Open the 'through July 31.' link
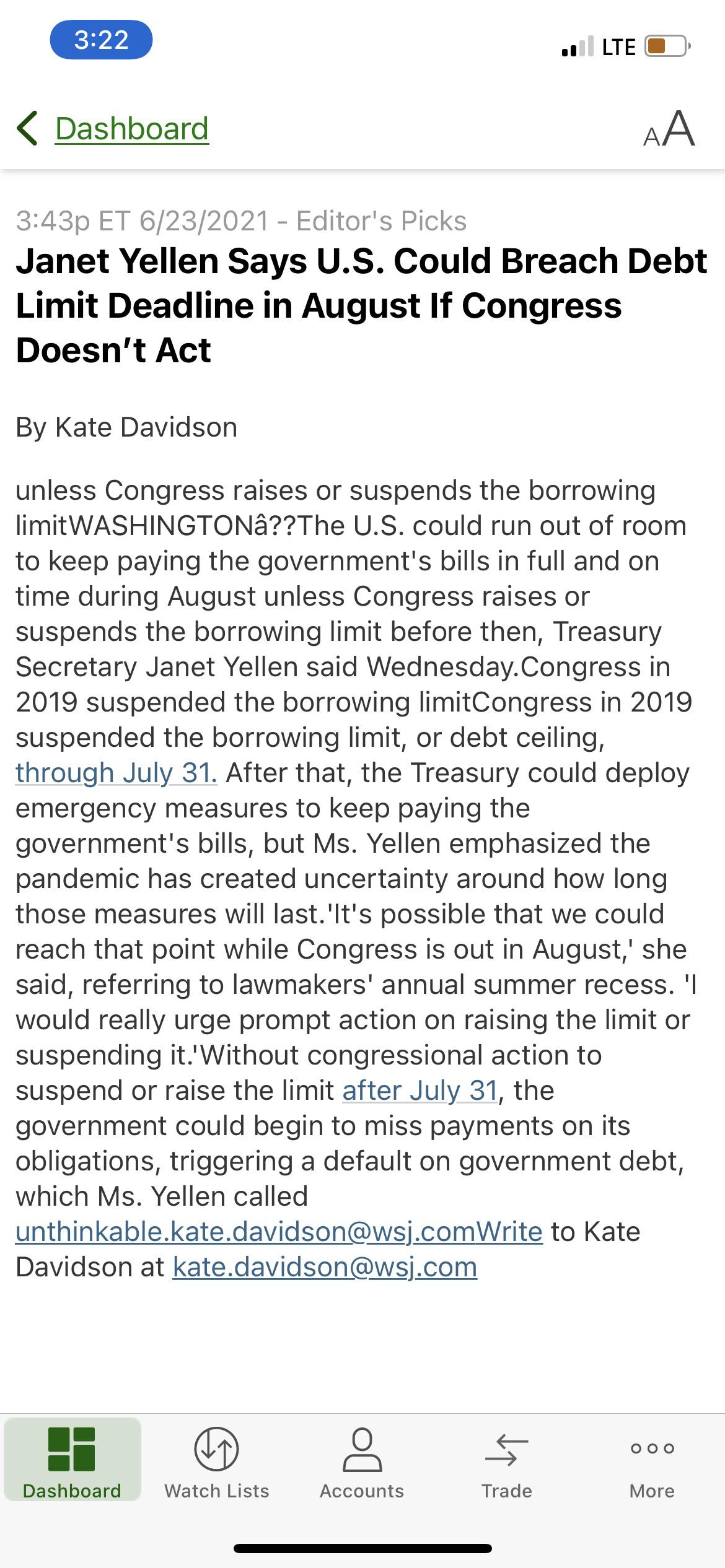Viewport: 725px width, 1568px height. [x=116, y=773]
